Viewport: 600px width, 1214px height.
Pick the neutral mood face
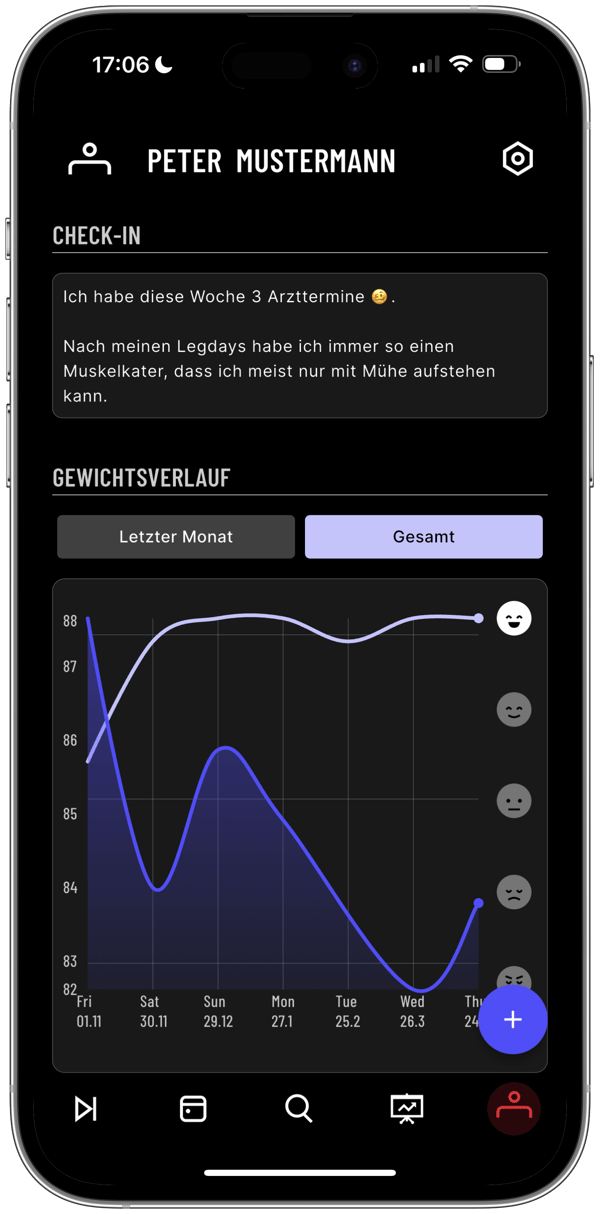click(x=514, y=801)
